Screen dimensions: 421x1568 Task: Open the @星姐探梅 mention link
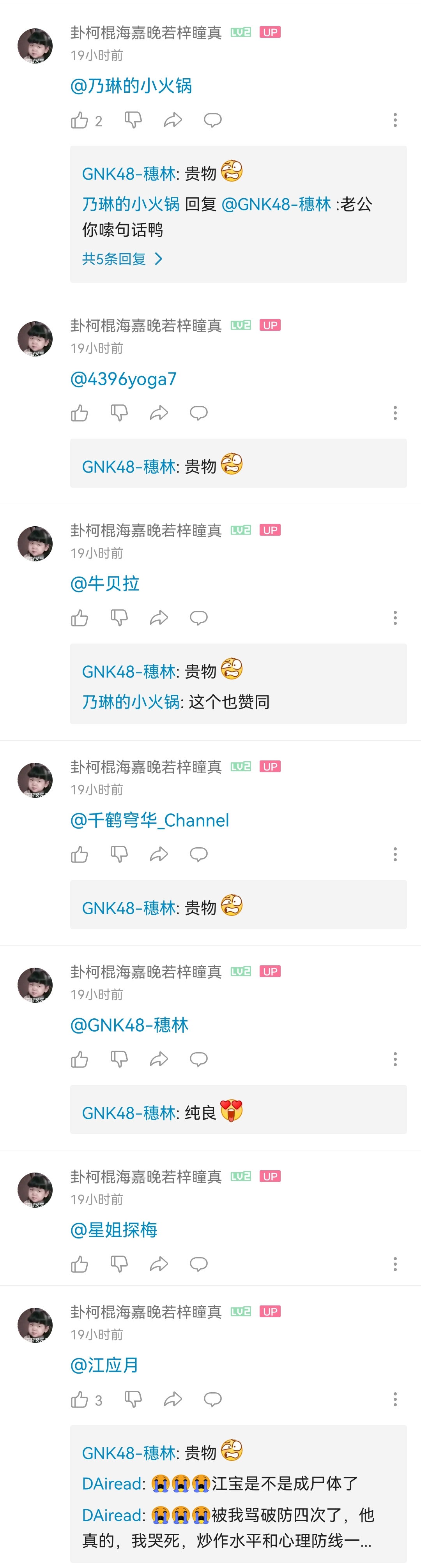[x=114, y=1230]
